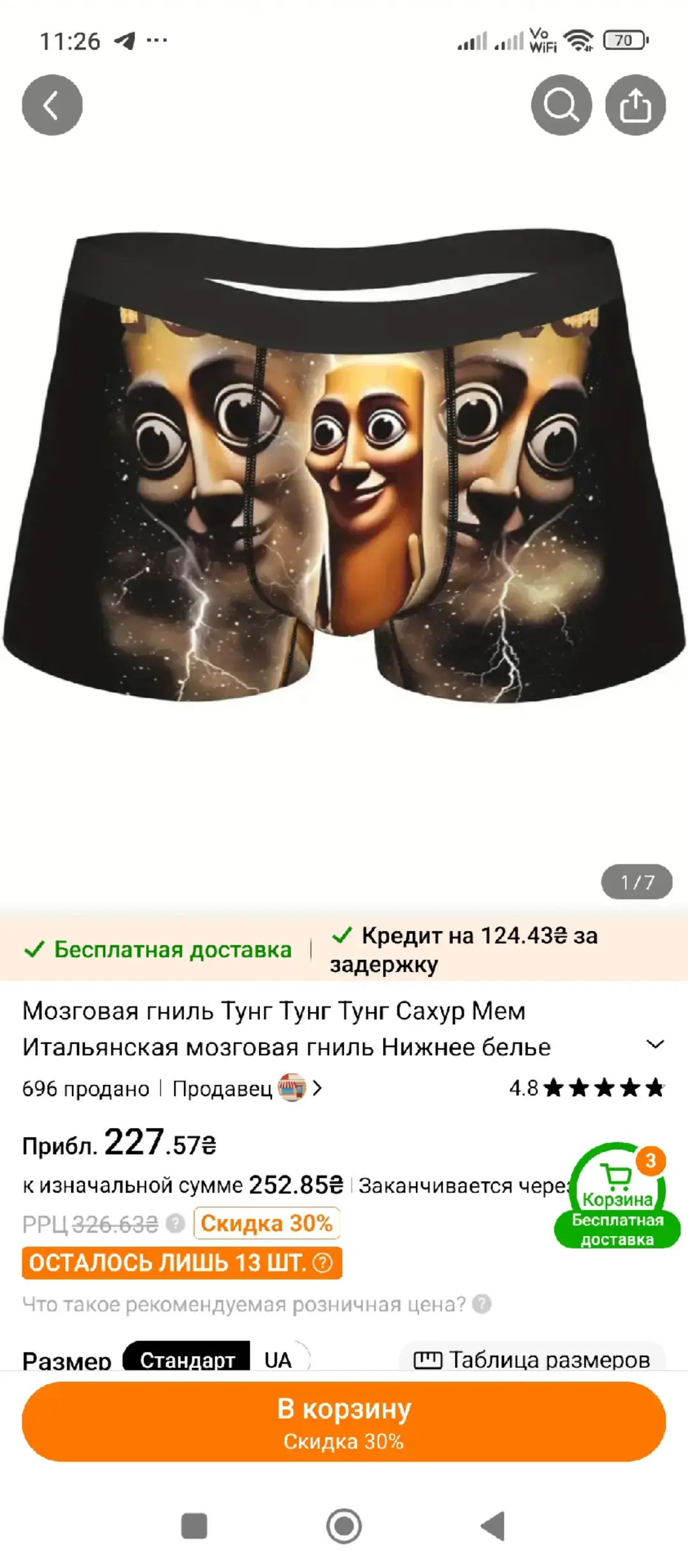Open search with the magnifier icon

561,105
